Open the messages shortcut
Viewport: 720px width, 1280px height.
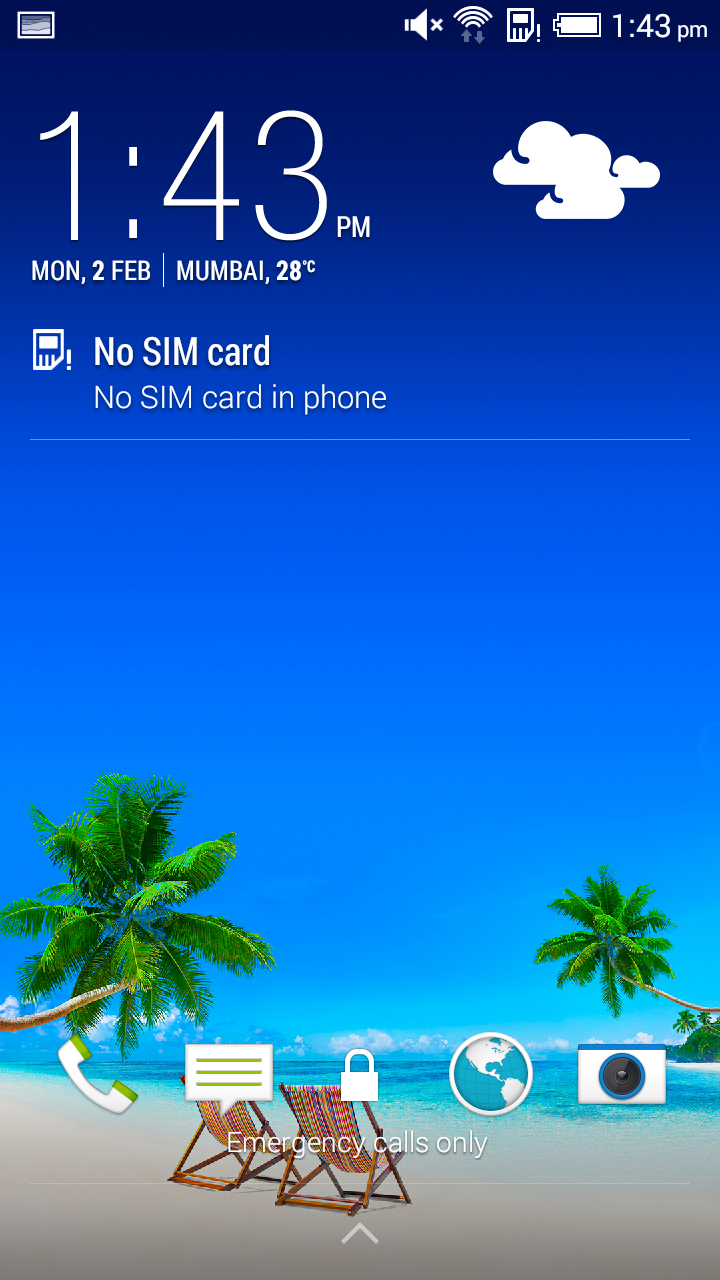coord(229,1076)
